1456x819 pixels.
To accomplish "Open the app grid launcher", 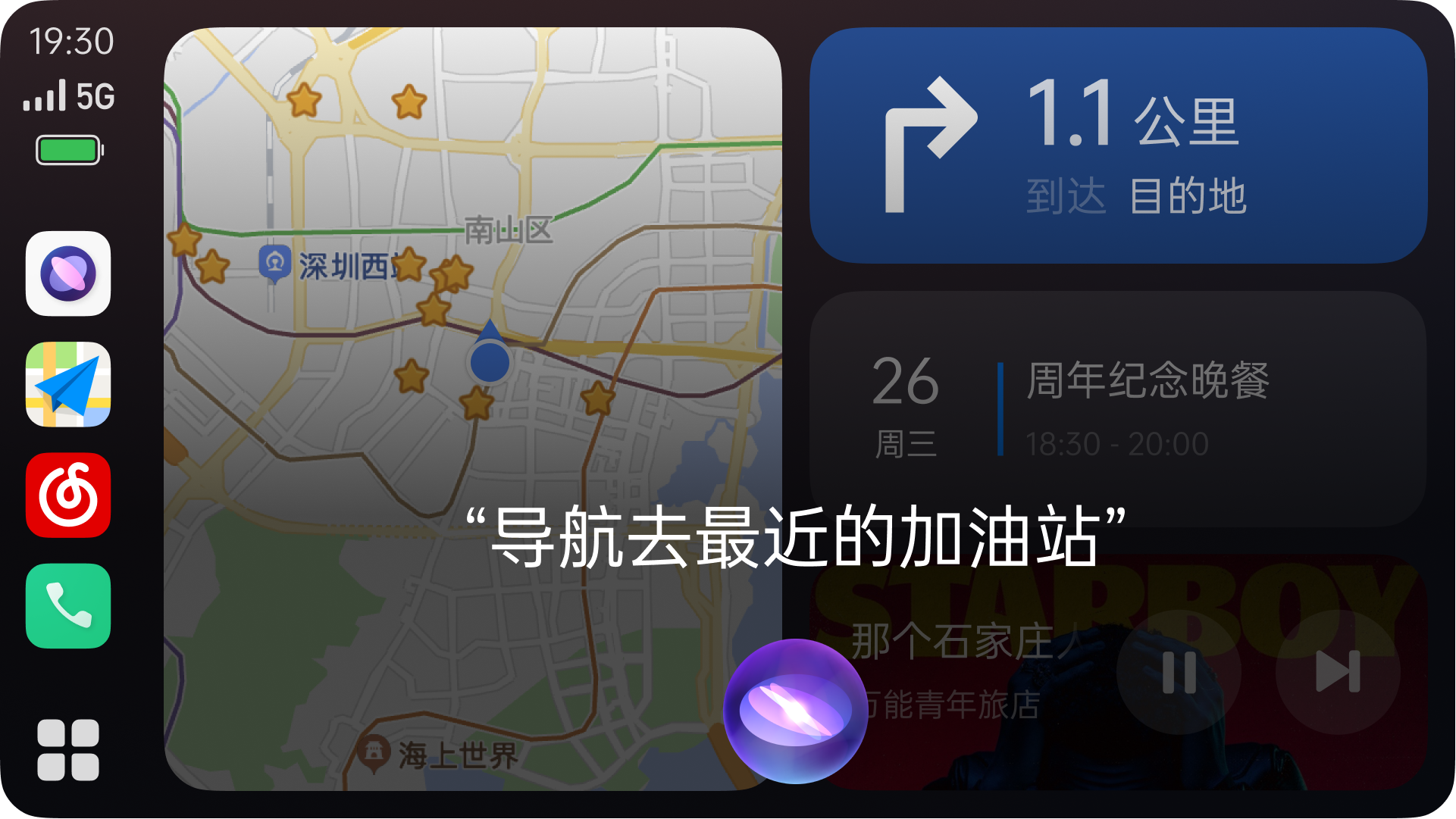I will tap(68, 749).
